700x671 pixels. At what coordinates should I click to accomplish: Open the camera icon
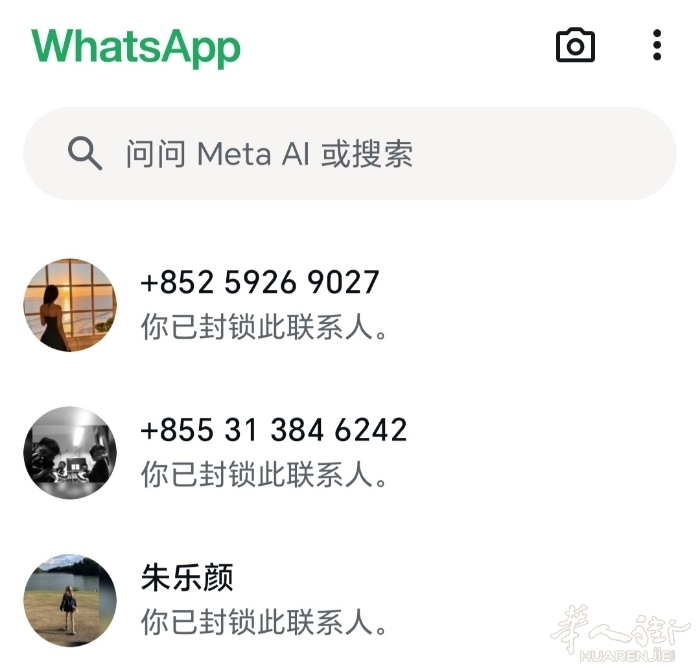click(x=575, y=46)
